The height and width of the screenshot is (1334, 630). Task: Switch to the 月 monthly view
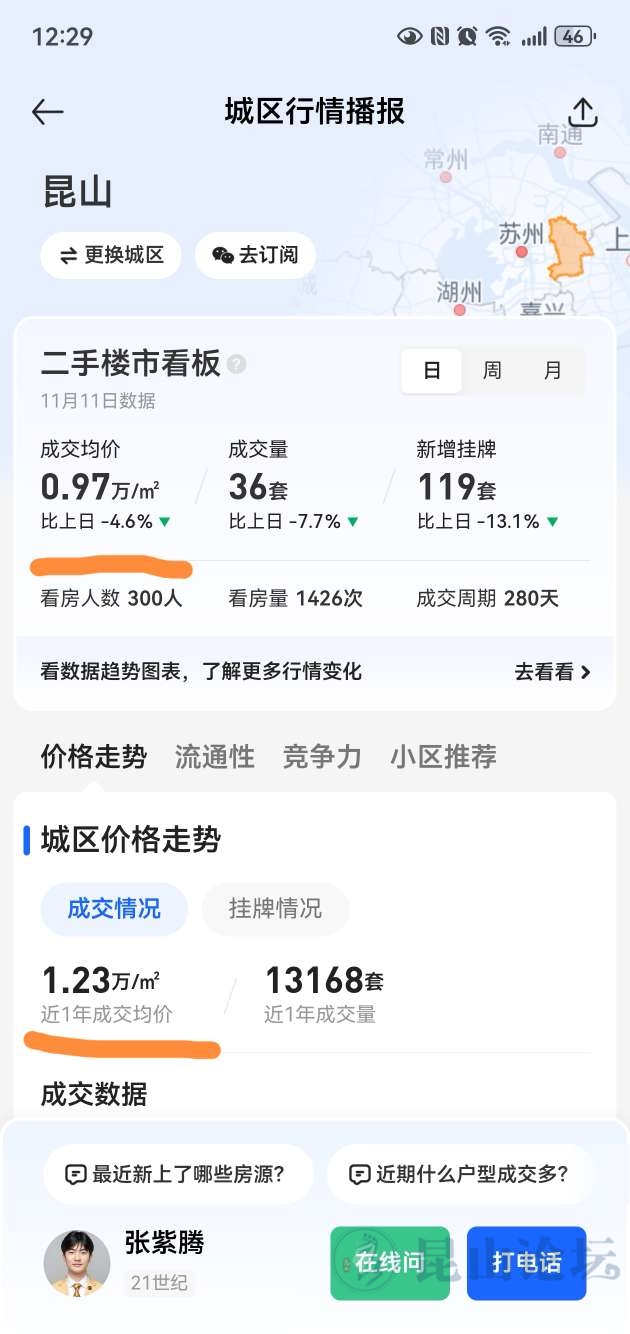(553, 371)
